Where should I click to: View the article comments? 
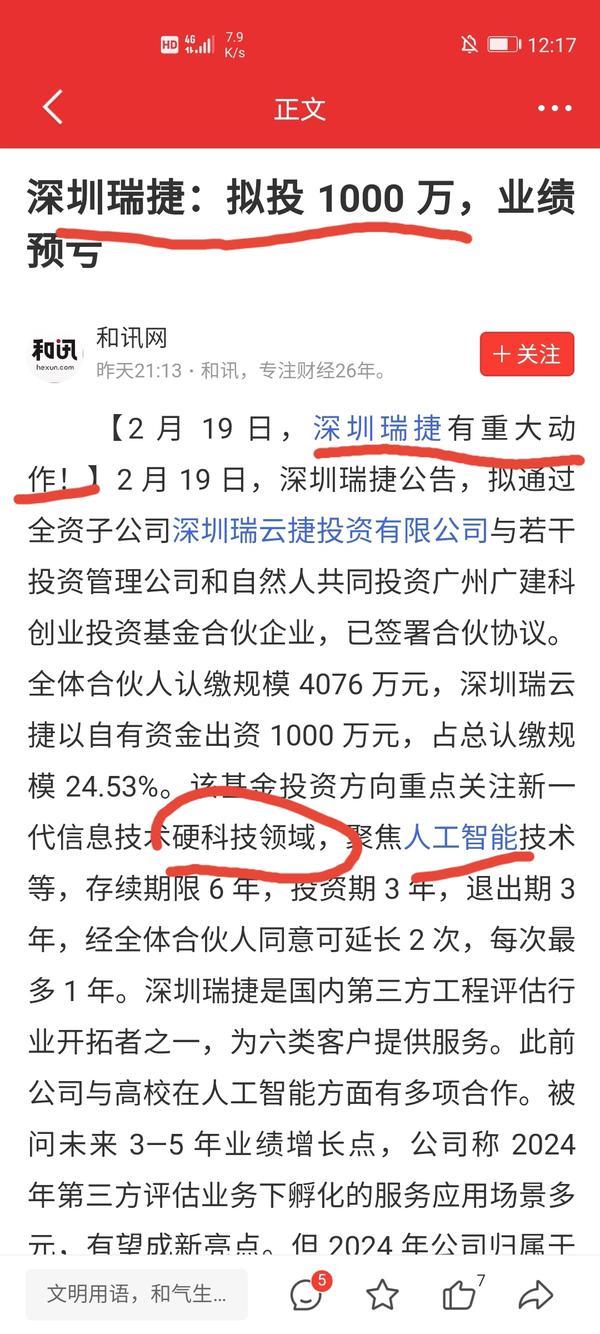[x=308, y=1293]
